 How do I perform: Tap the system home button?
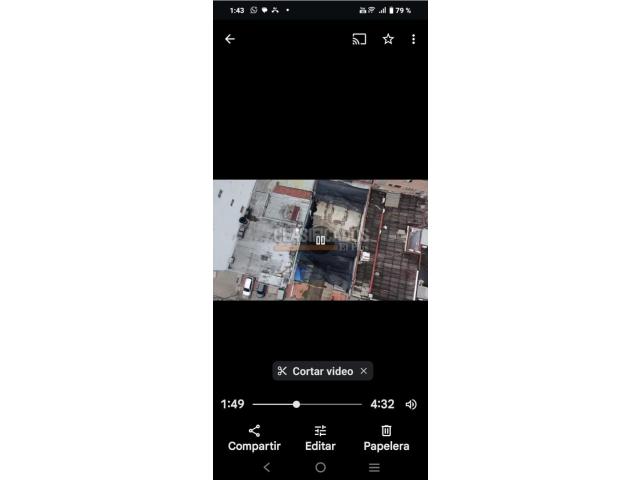click(x=320, y=467)
